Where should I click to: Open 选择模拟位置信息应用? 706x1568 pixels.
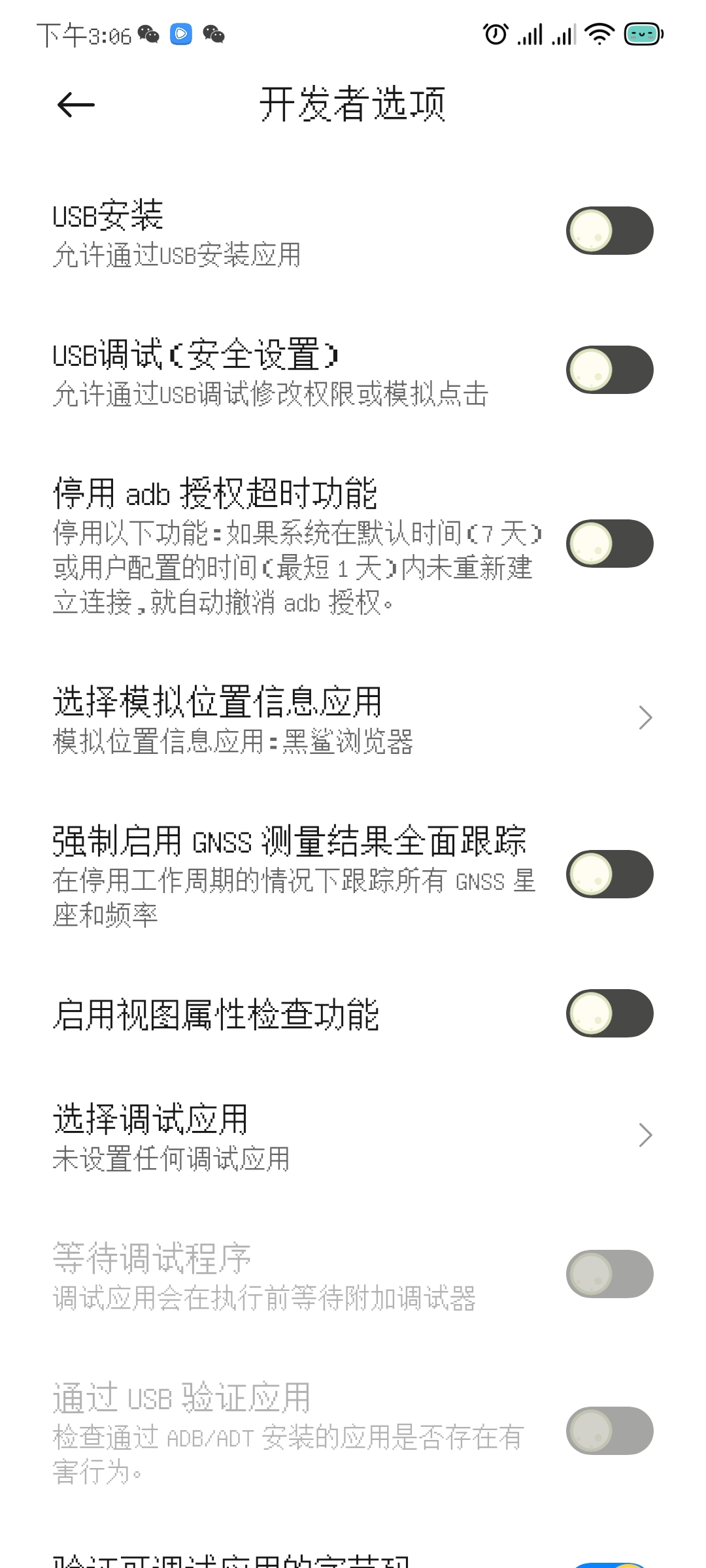coord(353,719)
